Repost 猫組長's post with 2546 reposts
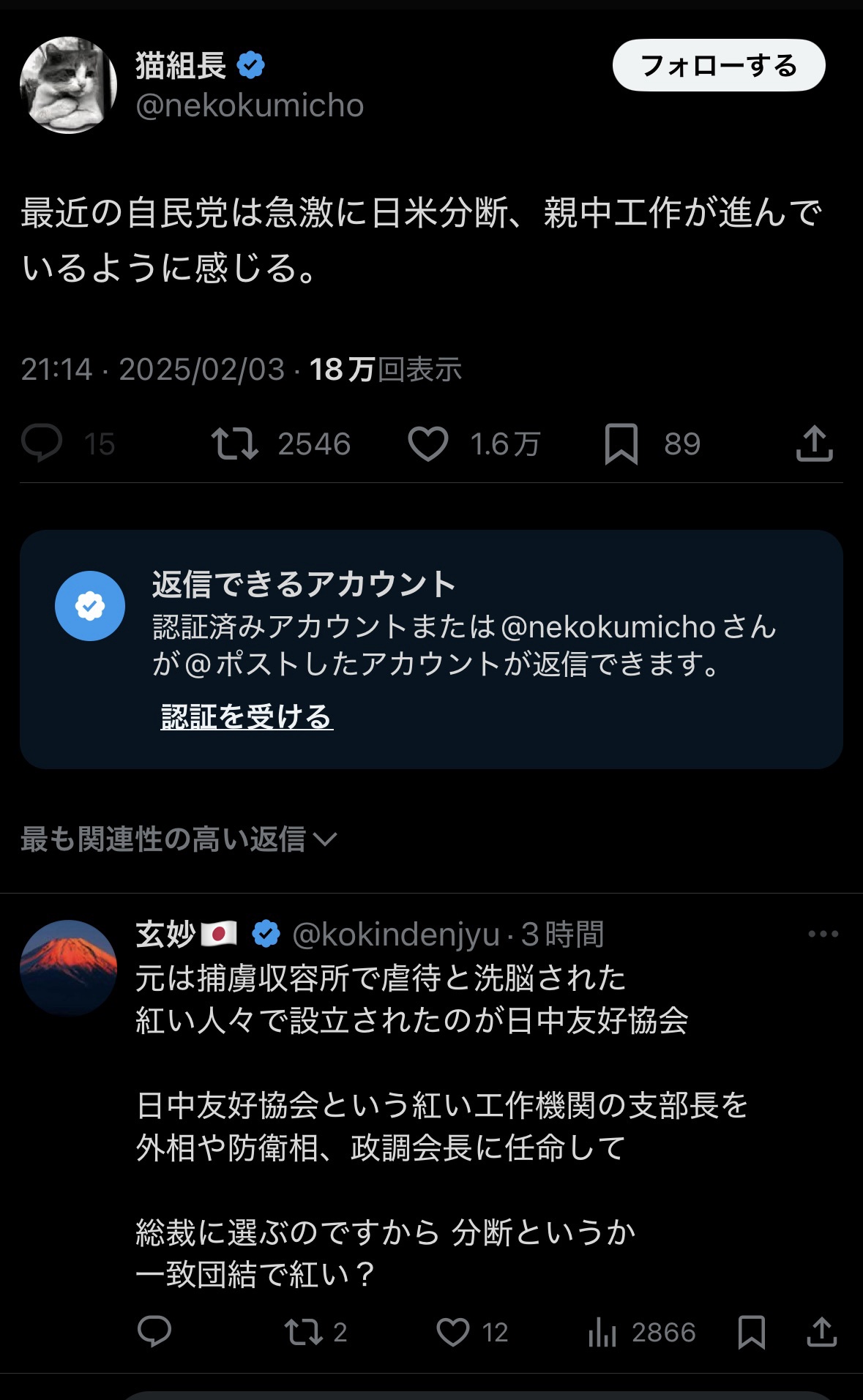863x1400 pixels. tap(235, 443)
